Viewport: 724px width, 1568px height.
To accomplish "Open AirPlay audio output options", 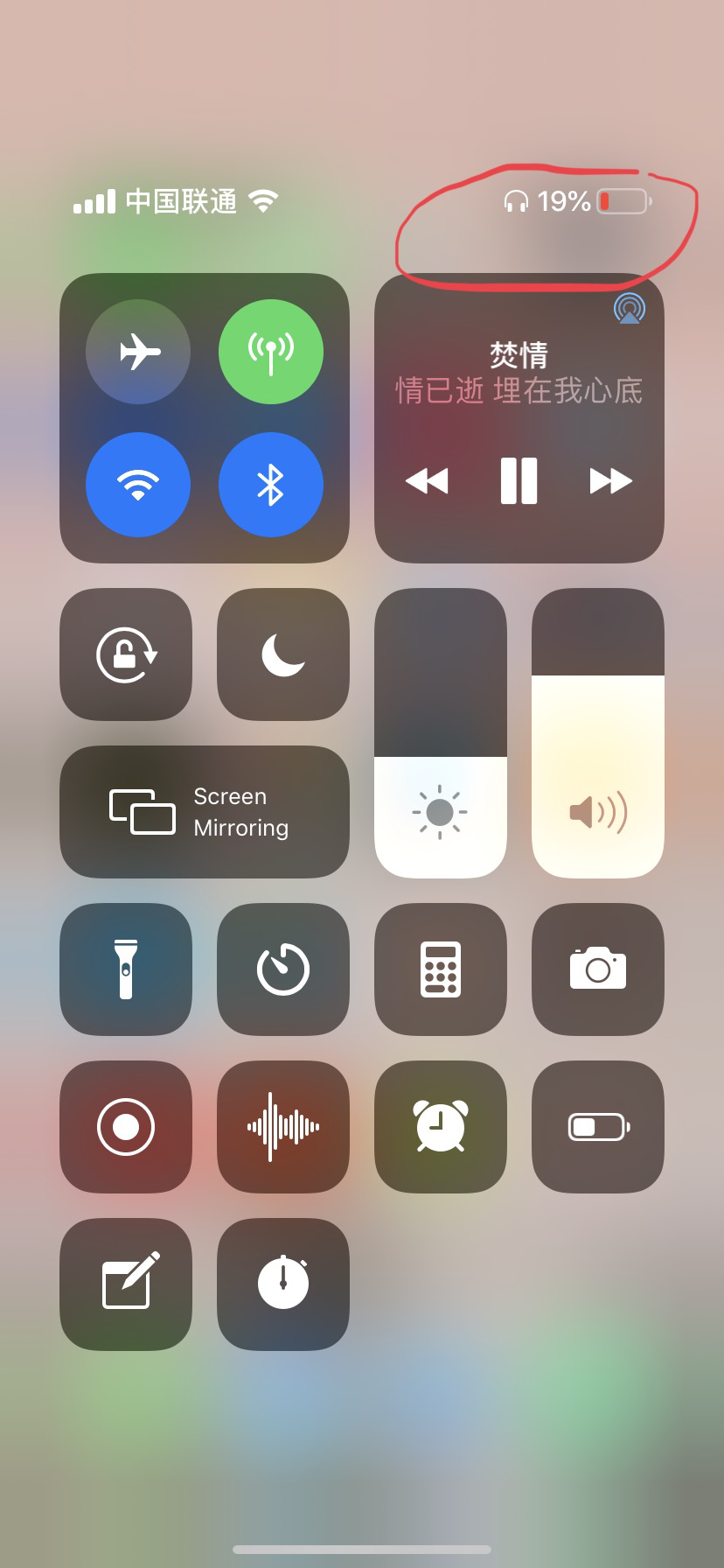I will [x=629, y=309].
